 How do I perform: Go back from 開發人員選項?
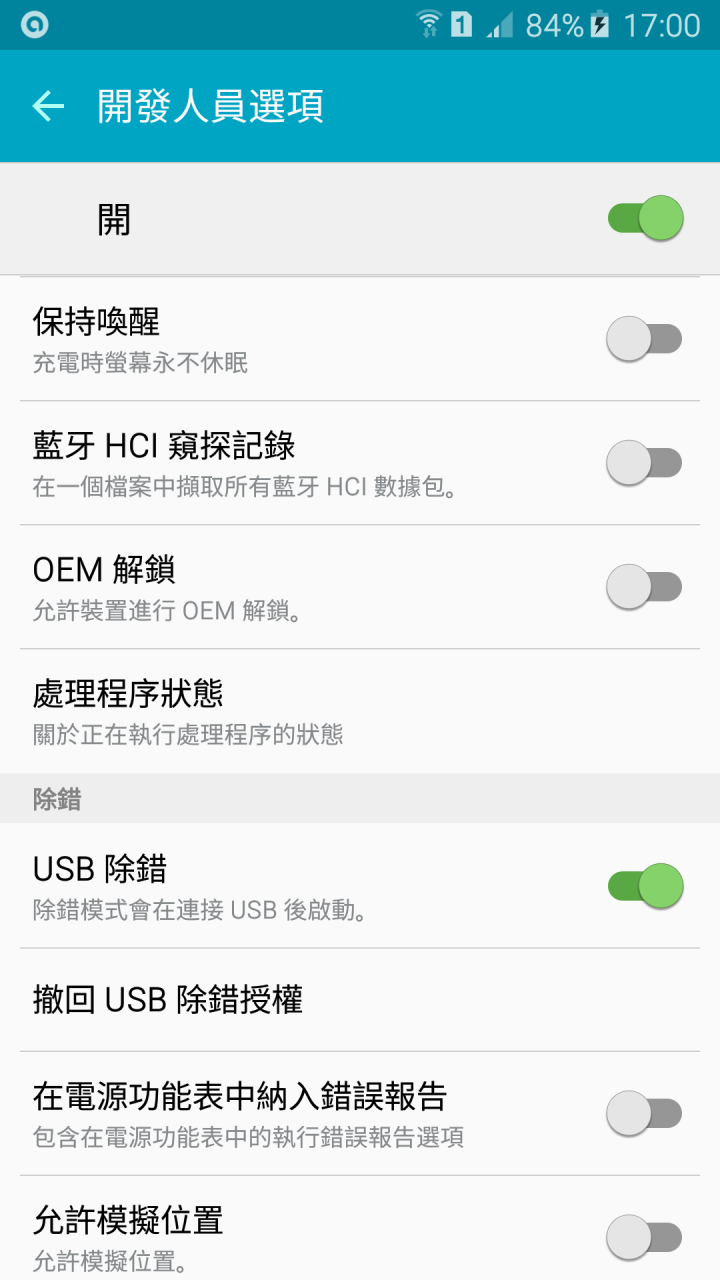coord(48,107)
